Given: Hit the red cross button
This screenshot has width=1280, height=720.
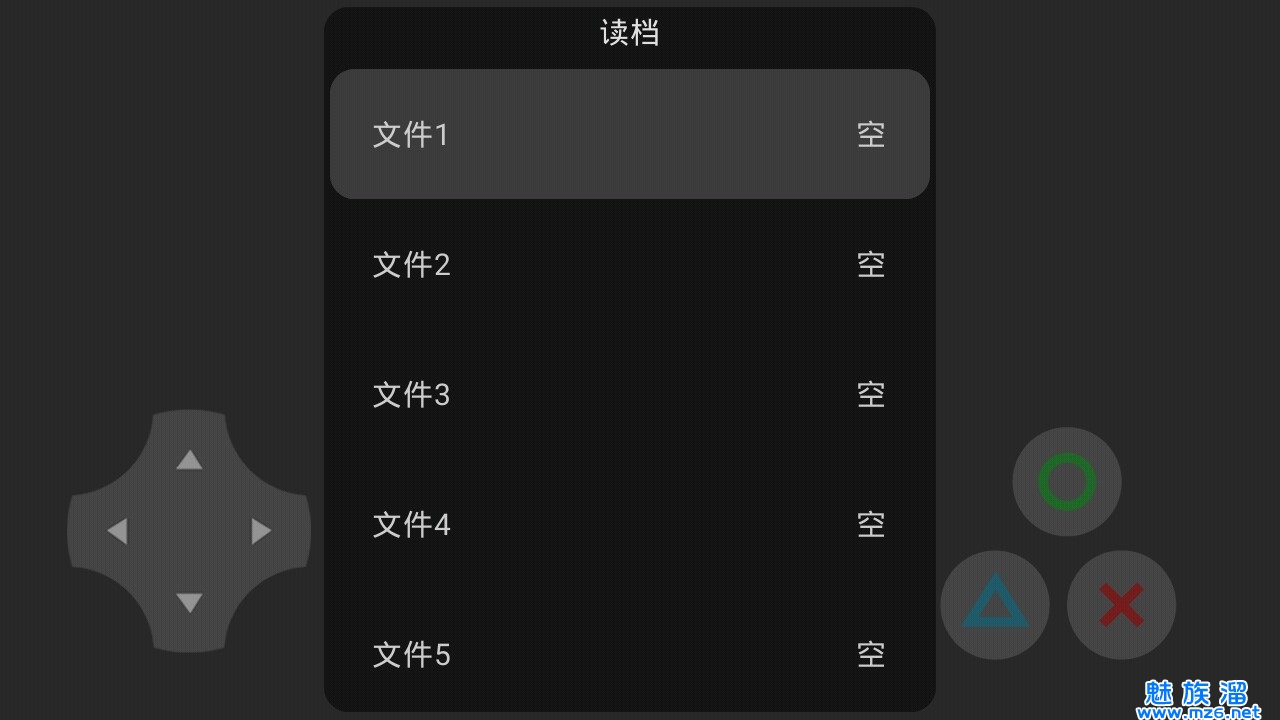Looking at the screenshot, I should (1121, 605).
